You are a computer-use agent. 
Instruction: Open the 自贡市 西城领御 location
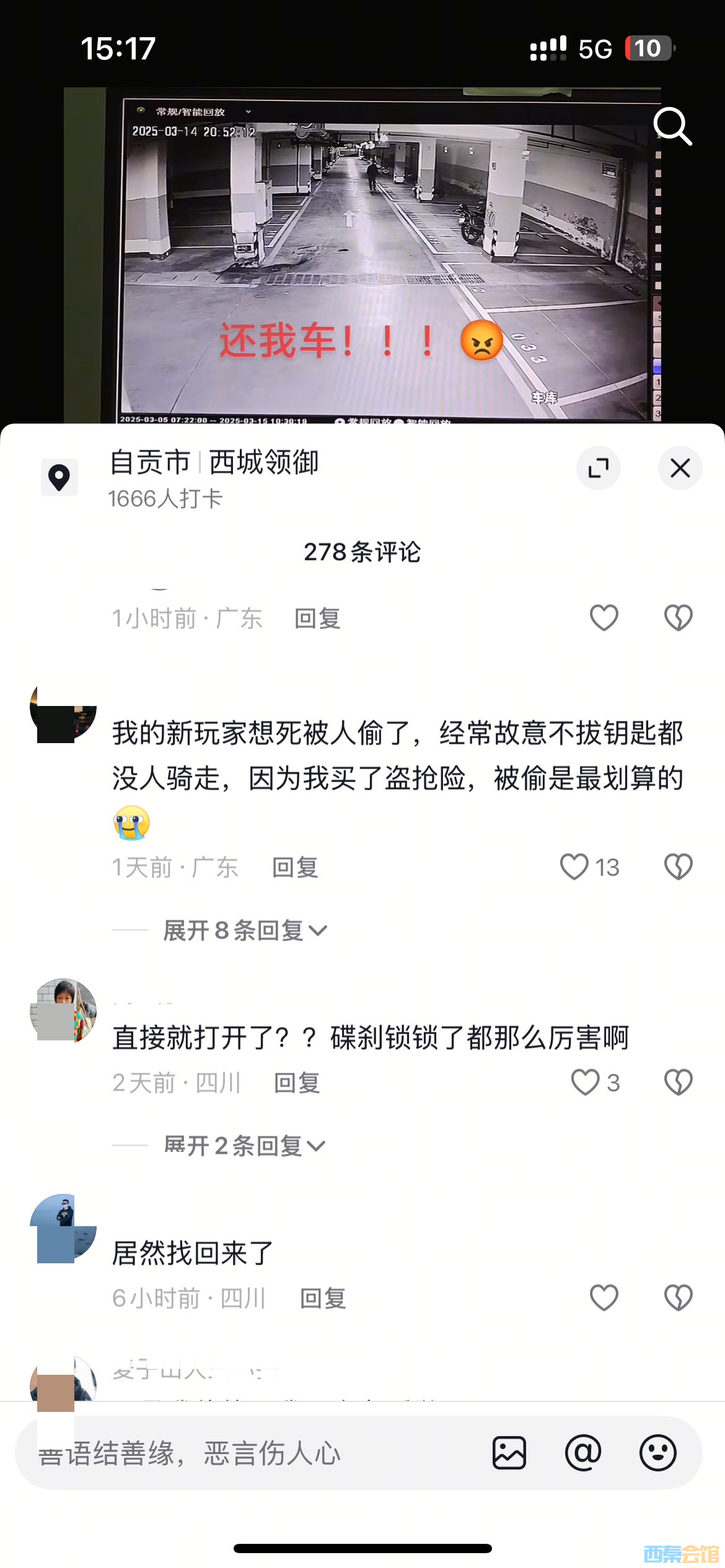(x=214, y=463)
